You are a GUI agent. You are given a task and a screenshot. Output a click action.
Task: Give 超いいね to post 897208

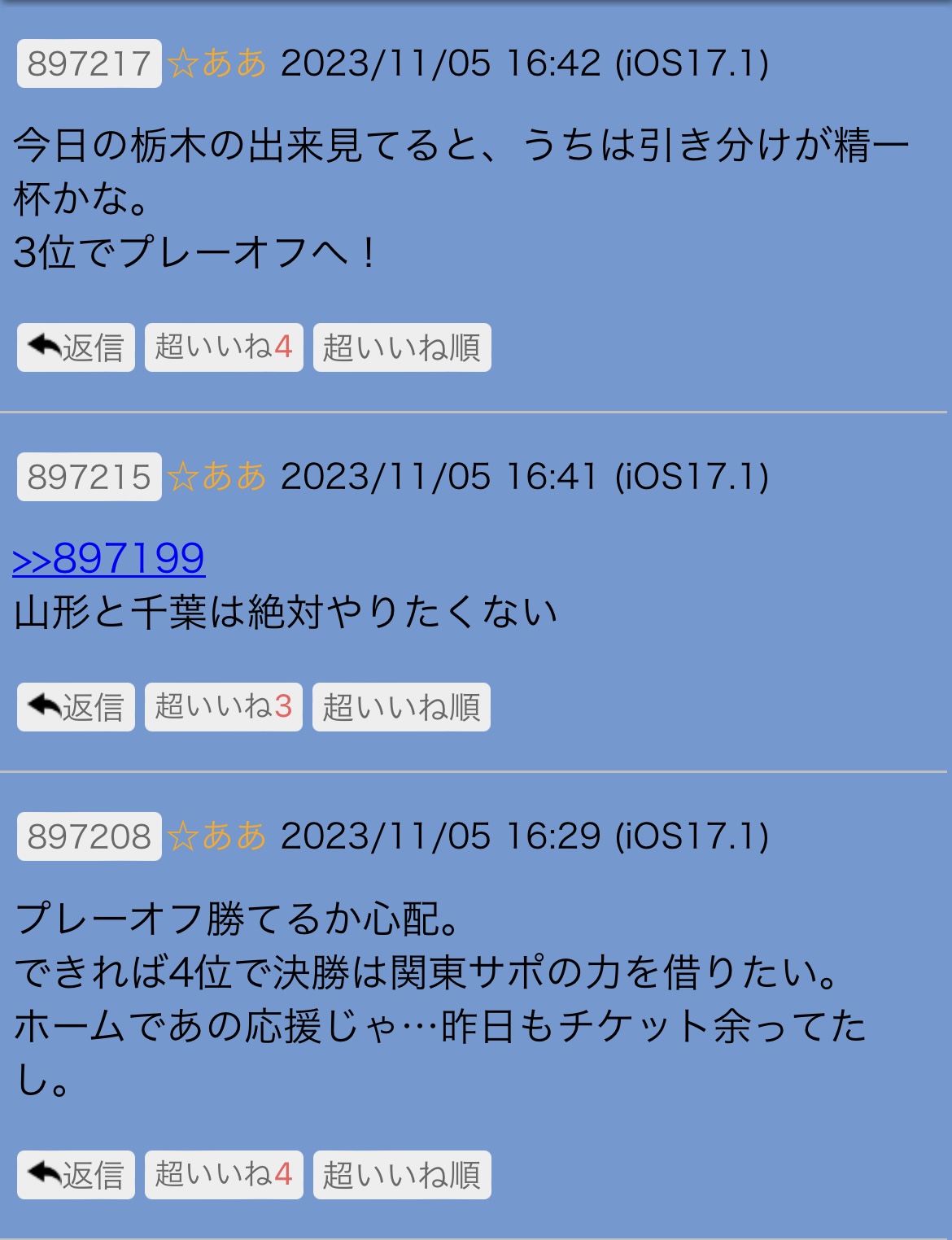click(x=224, y=1175)
